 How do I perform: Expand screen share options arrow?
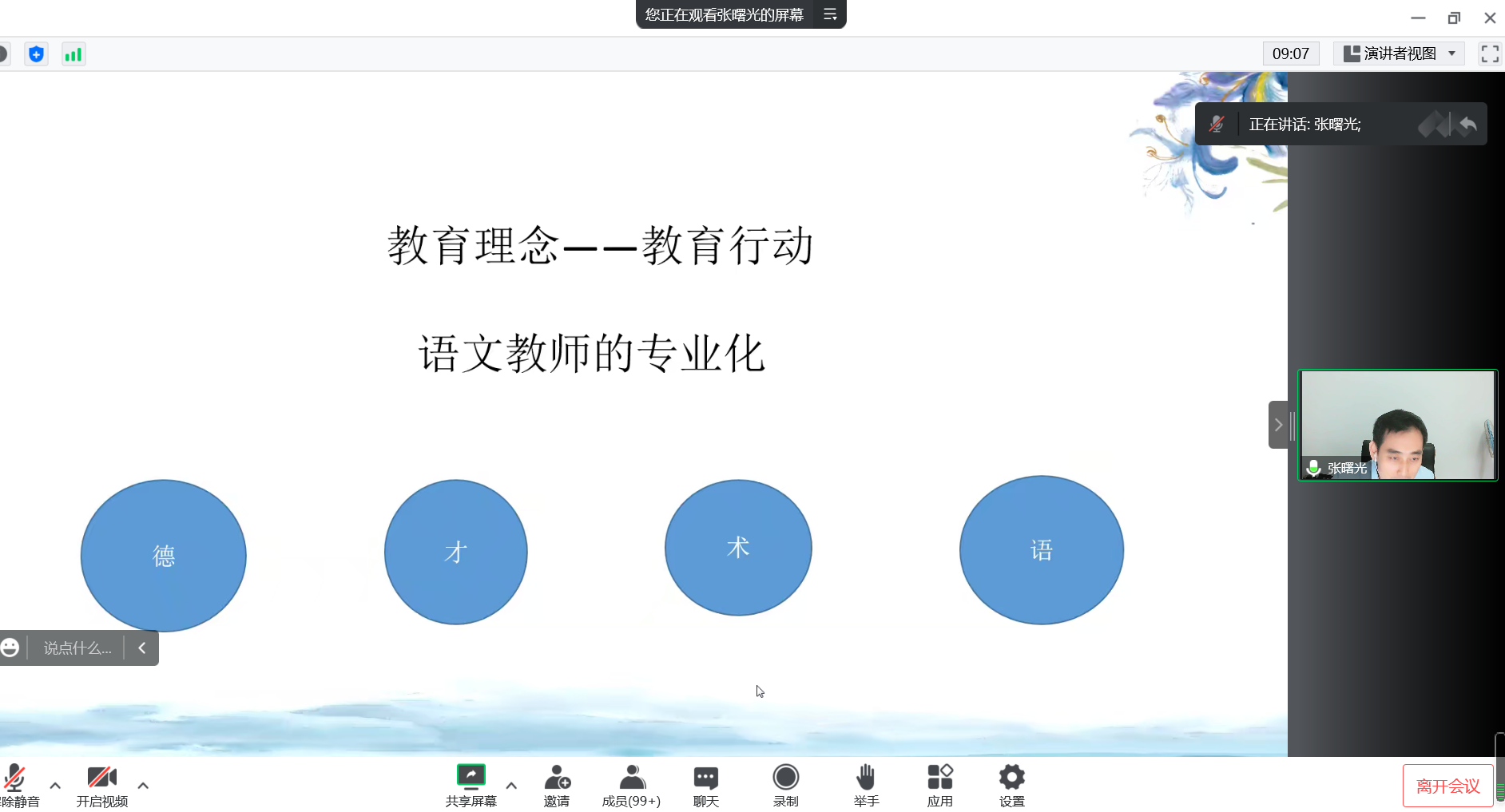(511, 786)
